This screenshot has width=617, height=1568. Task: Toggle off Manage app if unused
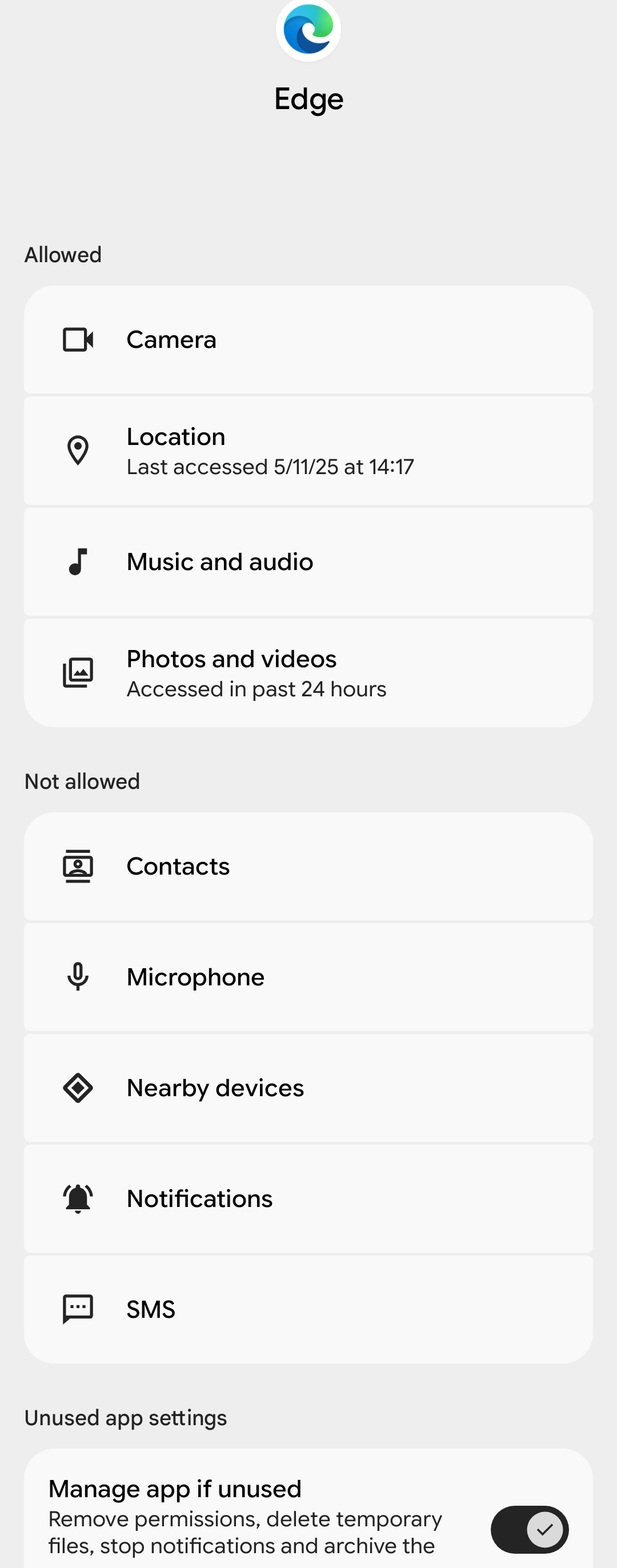pos(529,1529)
